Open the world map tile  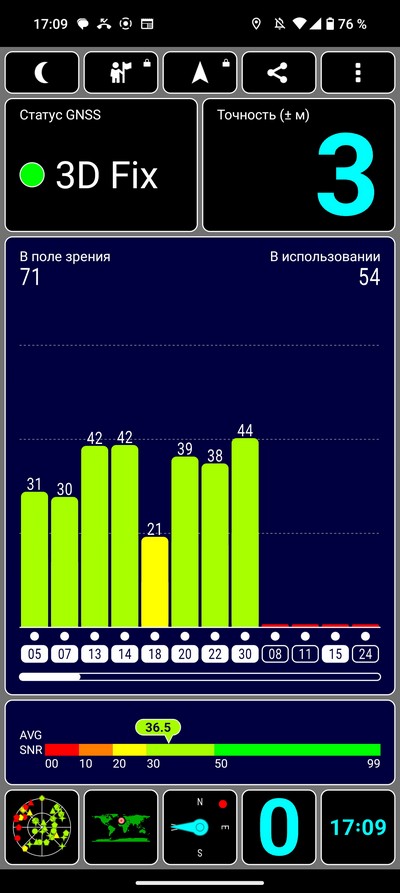121,826
